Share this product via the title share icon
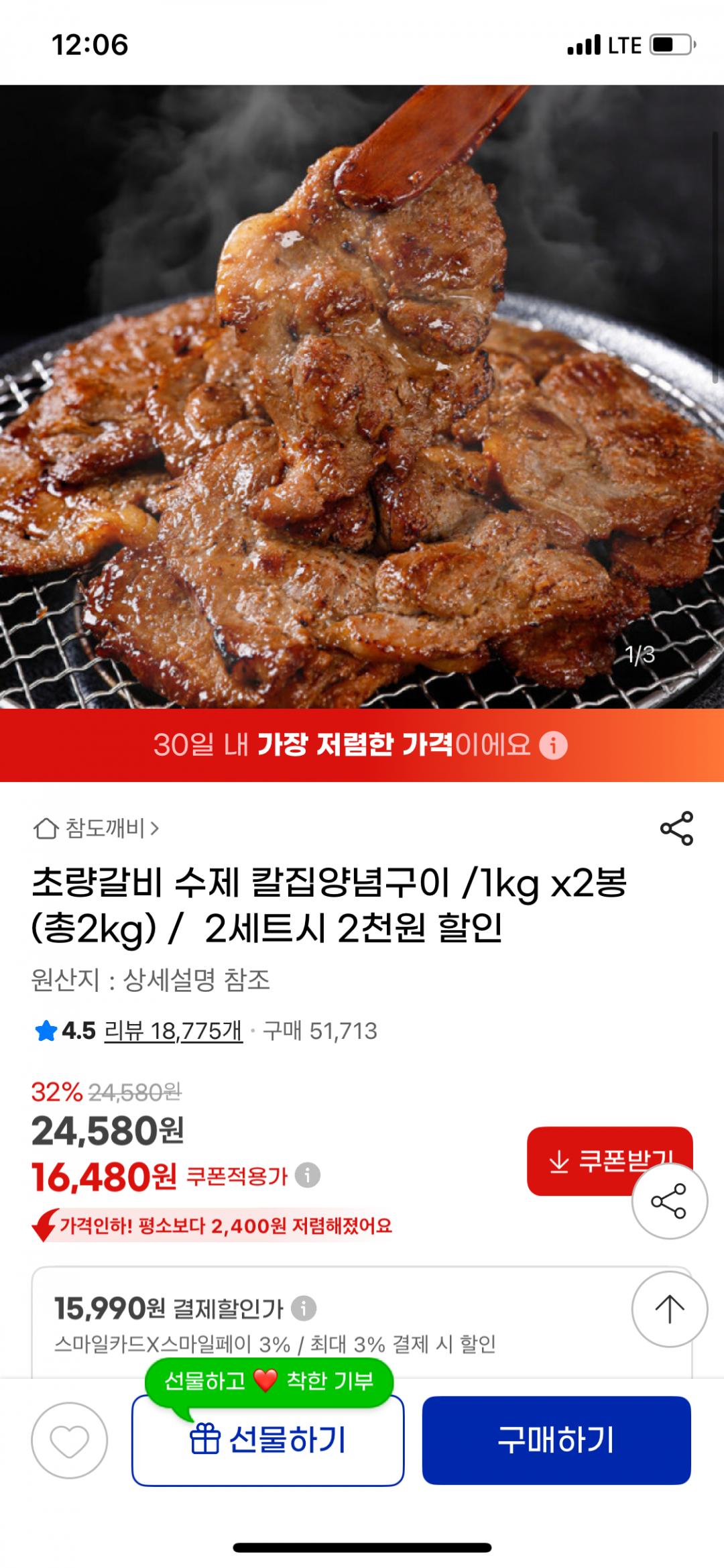724x1568 pixels. click(676, 828)
